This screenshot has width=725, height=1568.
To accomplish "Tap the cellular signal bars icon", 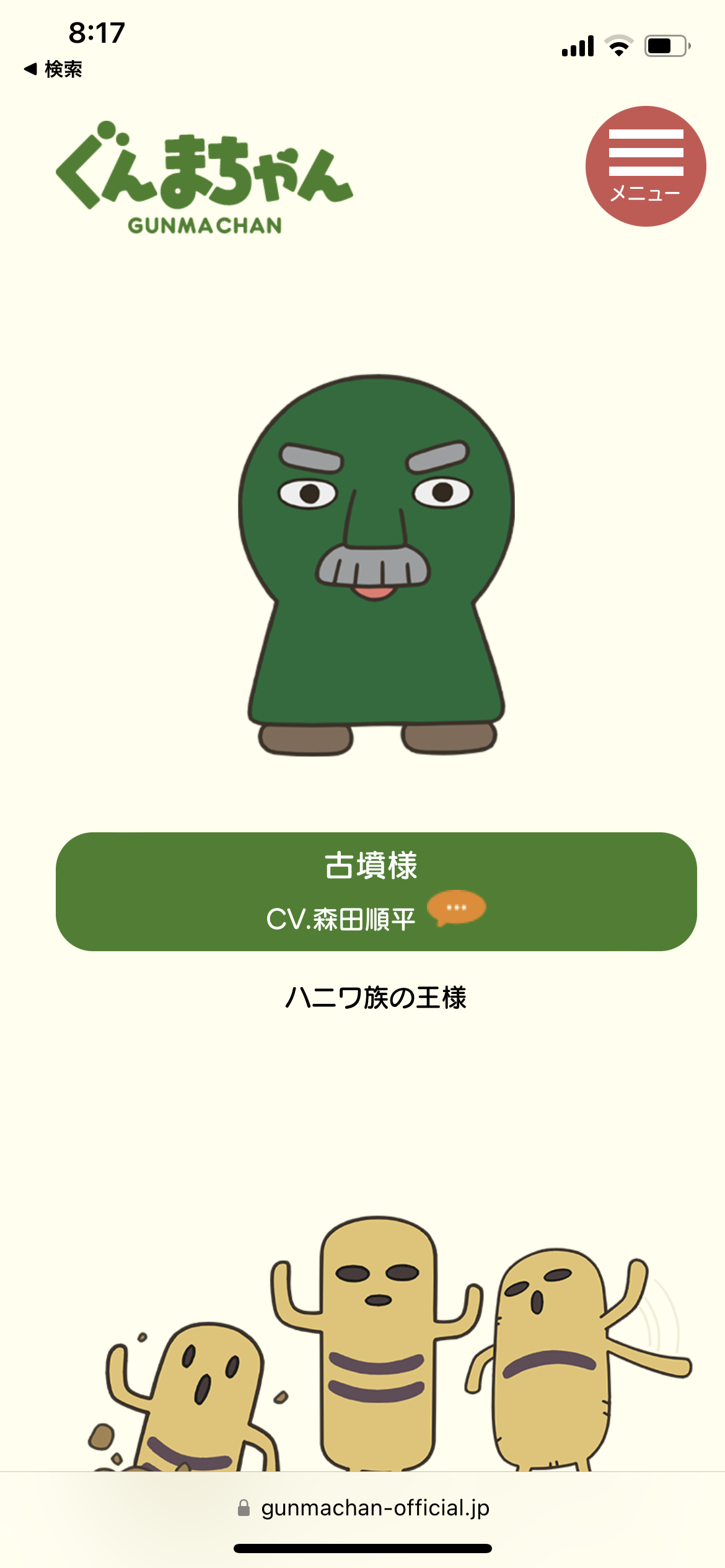I will point(578,44).
